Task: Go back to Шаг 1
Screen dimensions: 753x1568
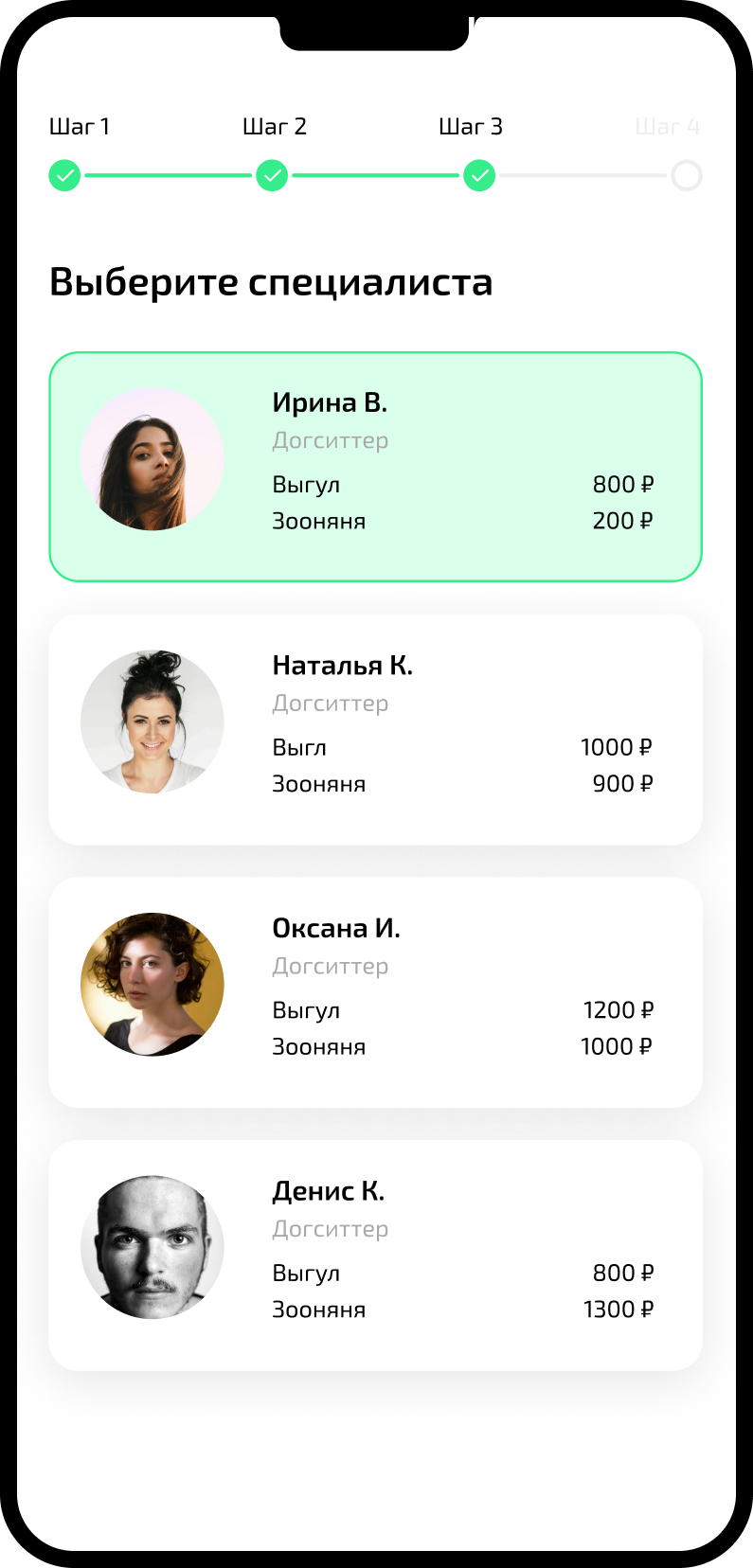Action: (64, 176)
